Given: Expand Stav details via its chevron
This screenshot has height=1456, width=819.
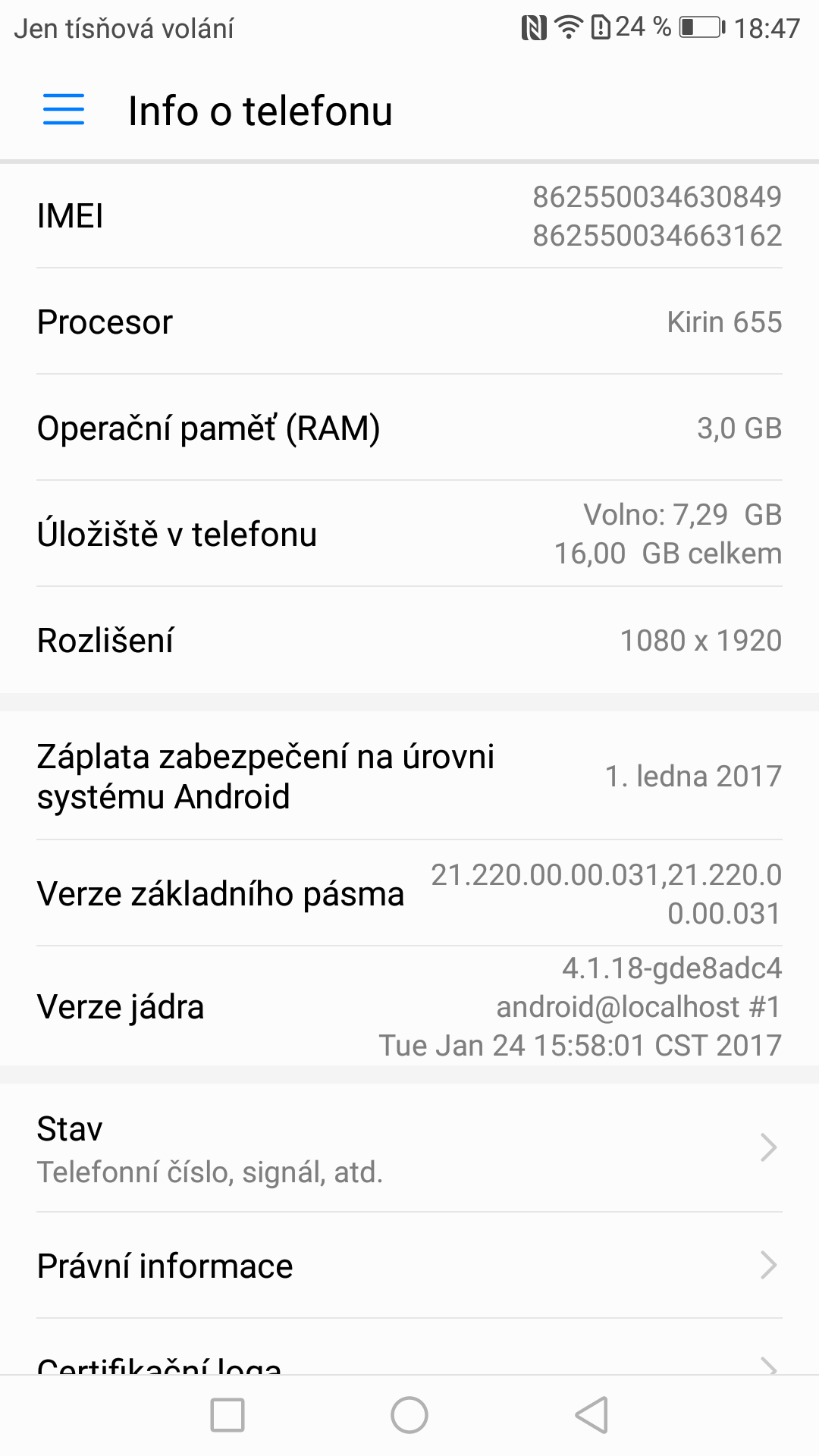Looking at the screenshot, I should coord(768,1147).
